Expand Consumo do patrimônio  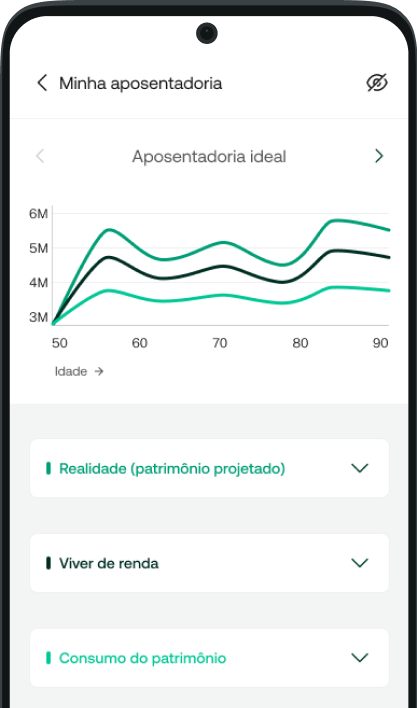209,658
